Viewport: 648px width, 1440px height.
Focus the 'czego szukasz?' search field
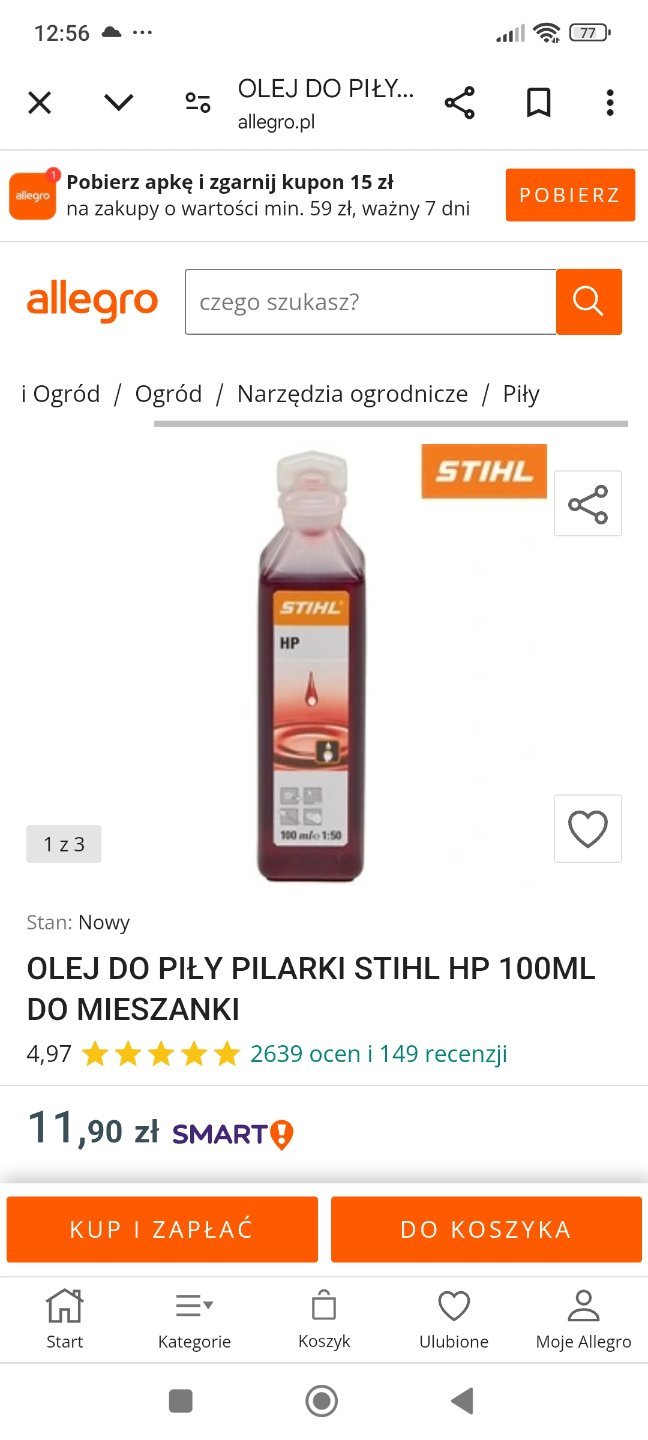coord(370,302)
